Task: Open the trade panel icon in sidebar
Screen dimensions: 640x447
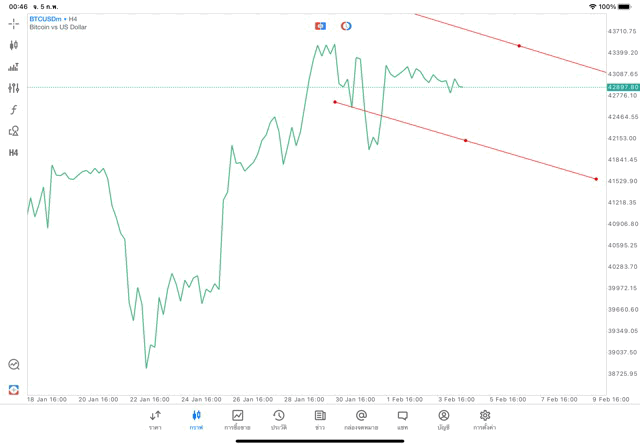Action: [x=14, y=67]
